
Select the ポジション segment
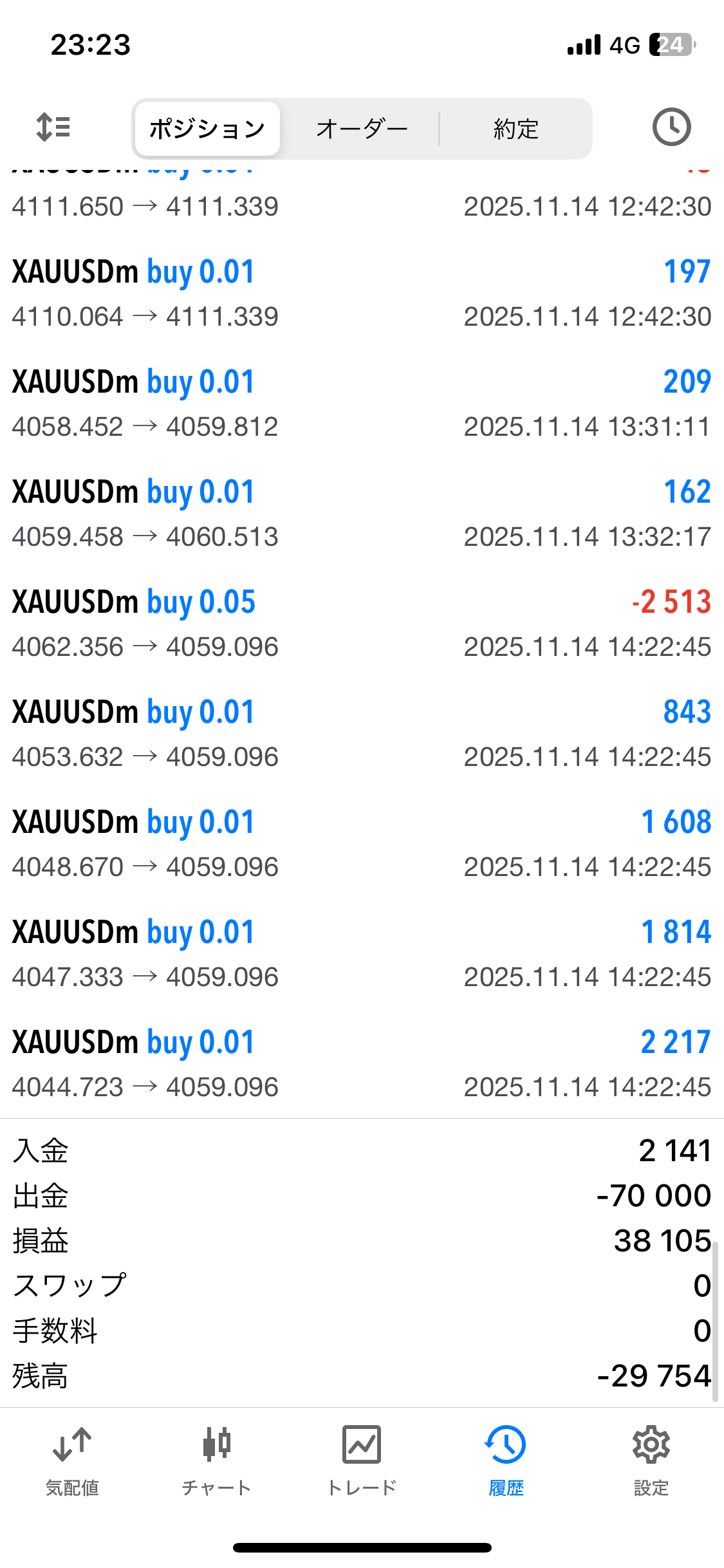(x=207, y=129)
